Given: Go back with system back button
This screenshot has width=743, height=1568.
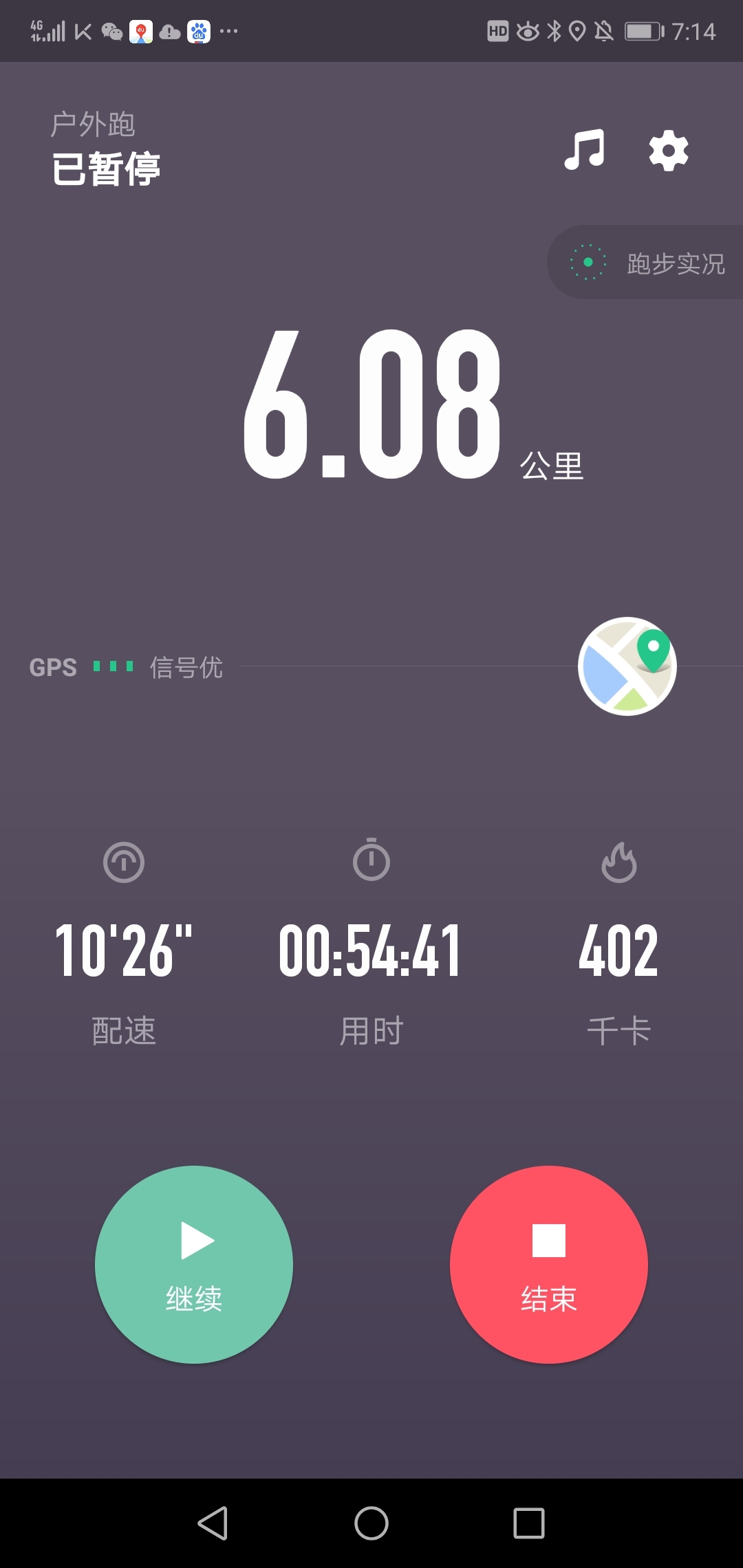Looking at the screenshot, I should click(213, 1523).
